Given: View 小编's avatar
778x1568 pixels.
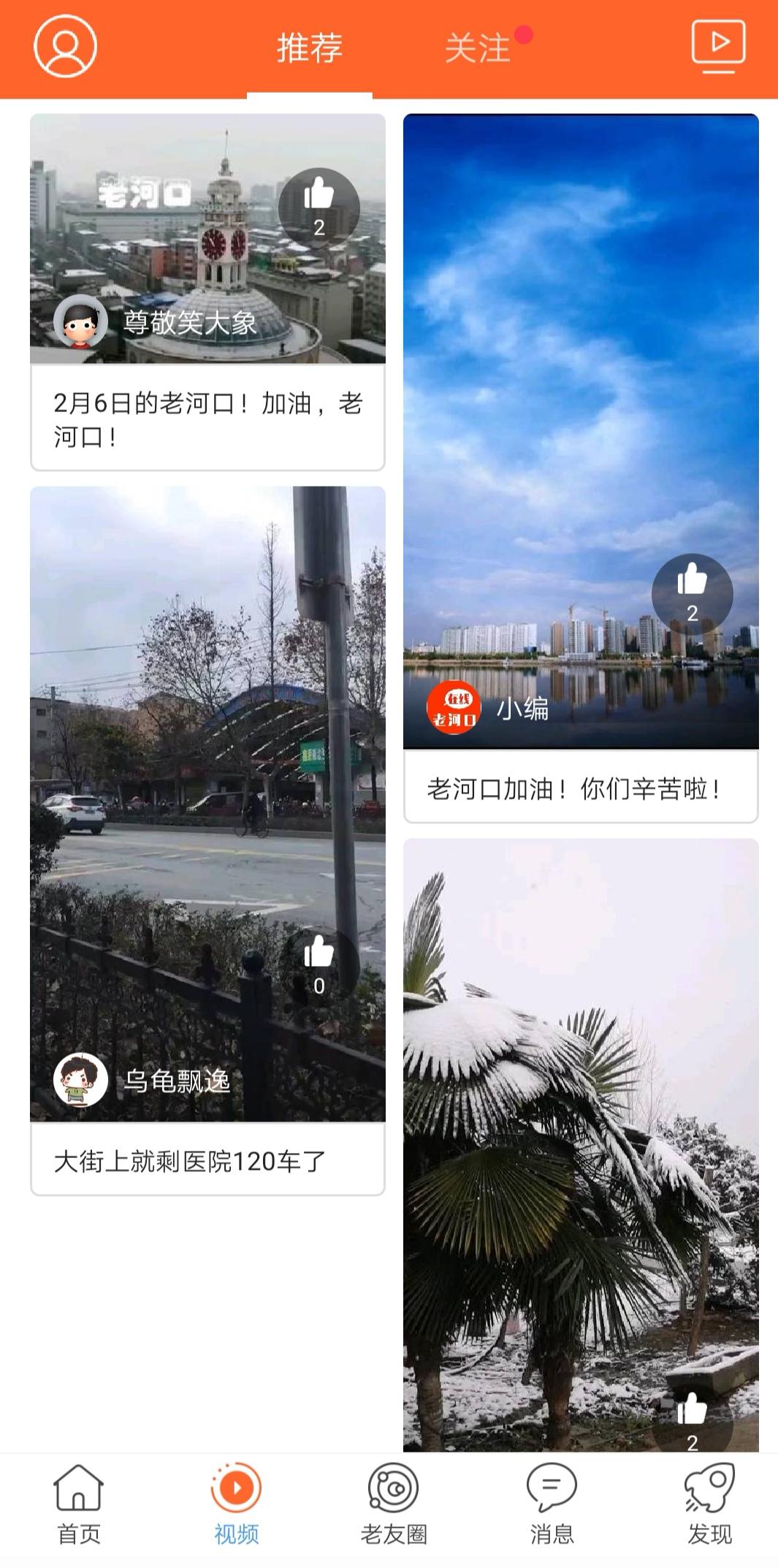Looking at the screenshot, I should coord(454,707).
